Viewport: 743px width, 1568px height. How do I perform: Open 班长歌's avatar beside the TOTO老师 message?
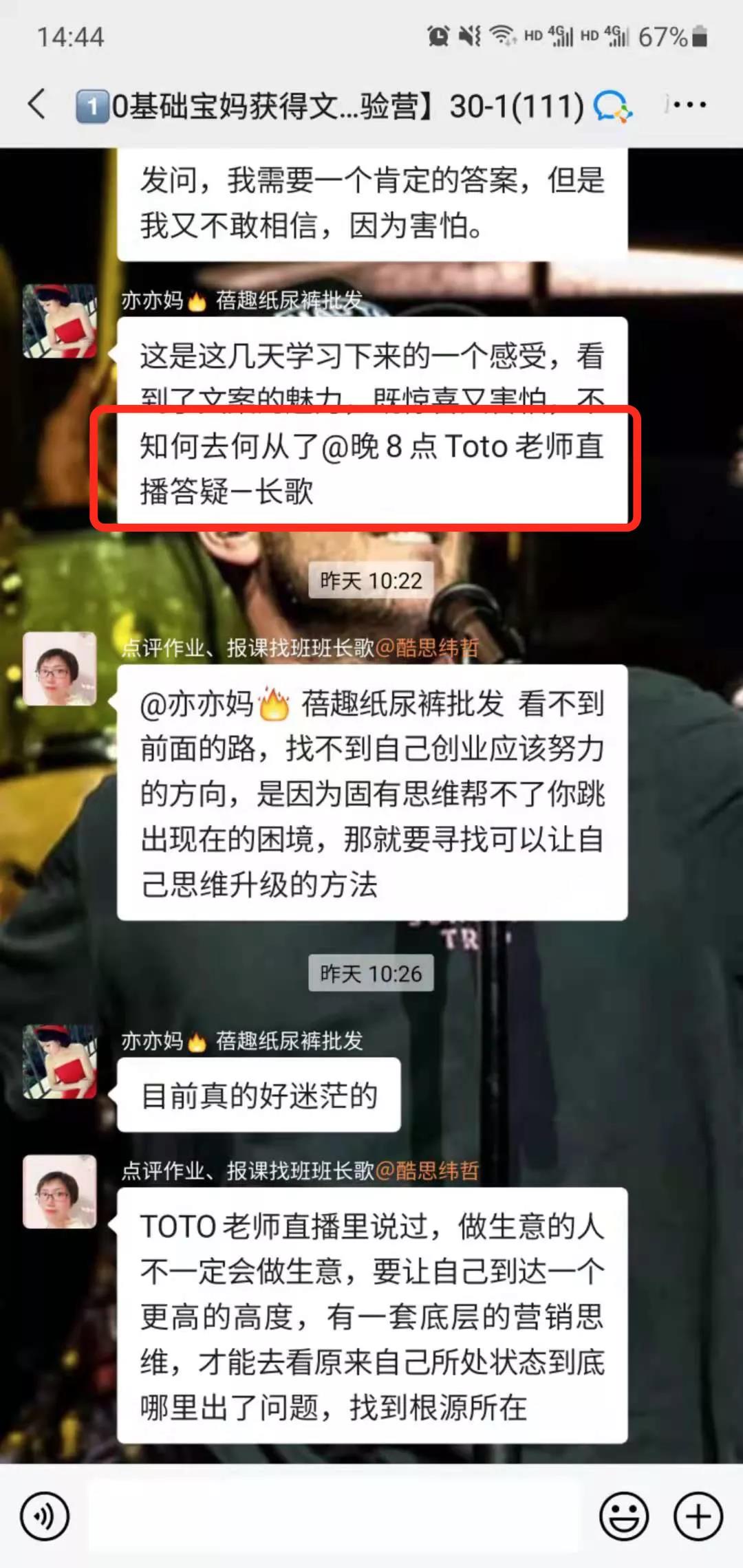pyautogui.click(x=60, y=1191)
